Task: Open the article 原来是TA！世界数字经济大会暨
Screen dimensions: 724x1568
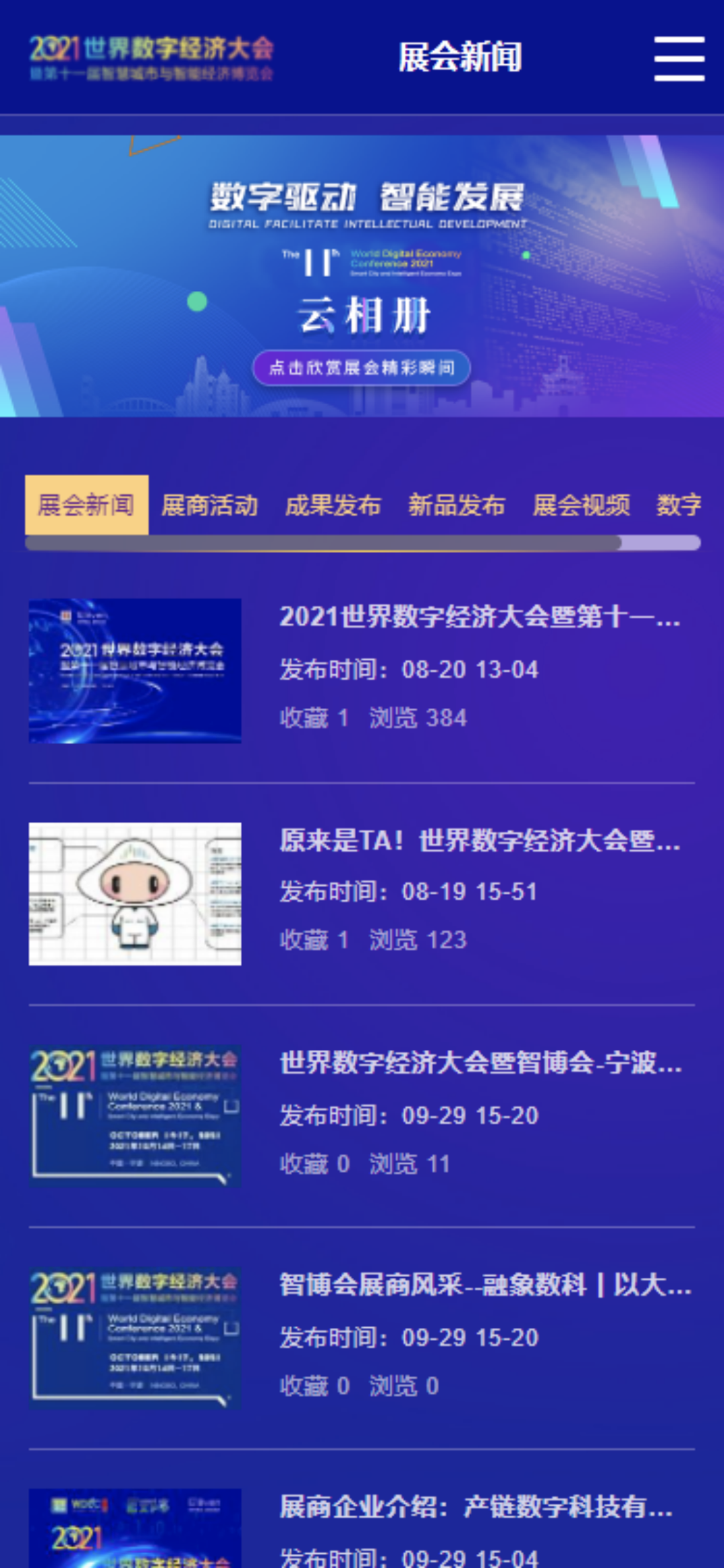Action: (x=479, y=840)
